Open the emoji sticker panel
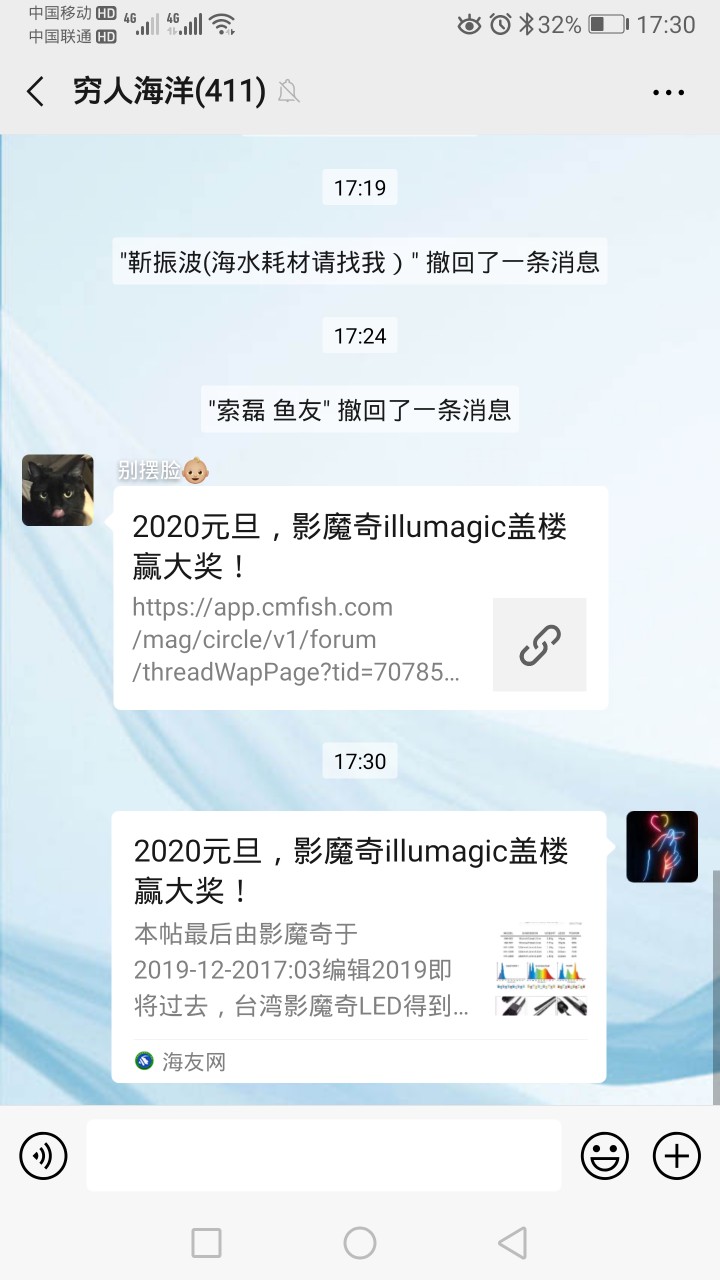720x1280 pixels. [605, 1157]
